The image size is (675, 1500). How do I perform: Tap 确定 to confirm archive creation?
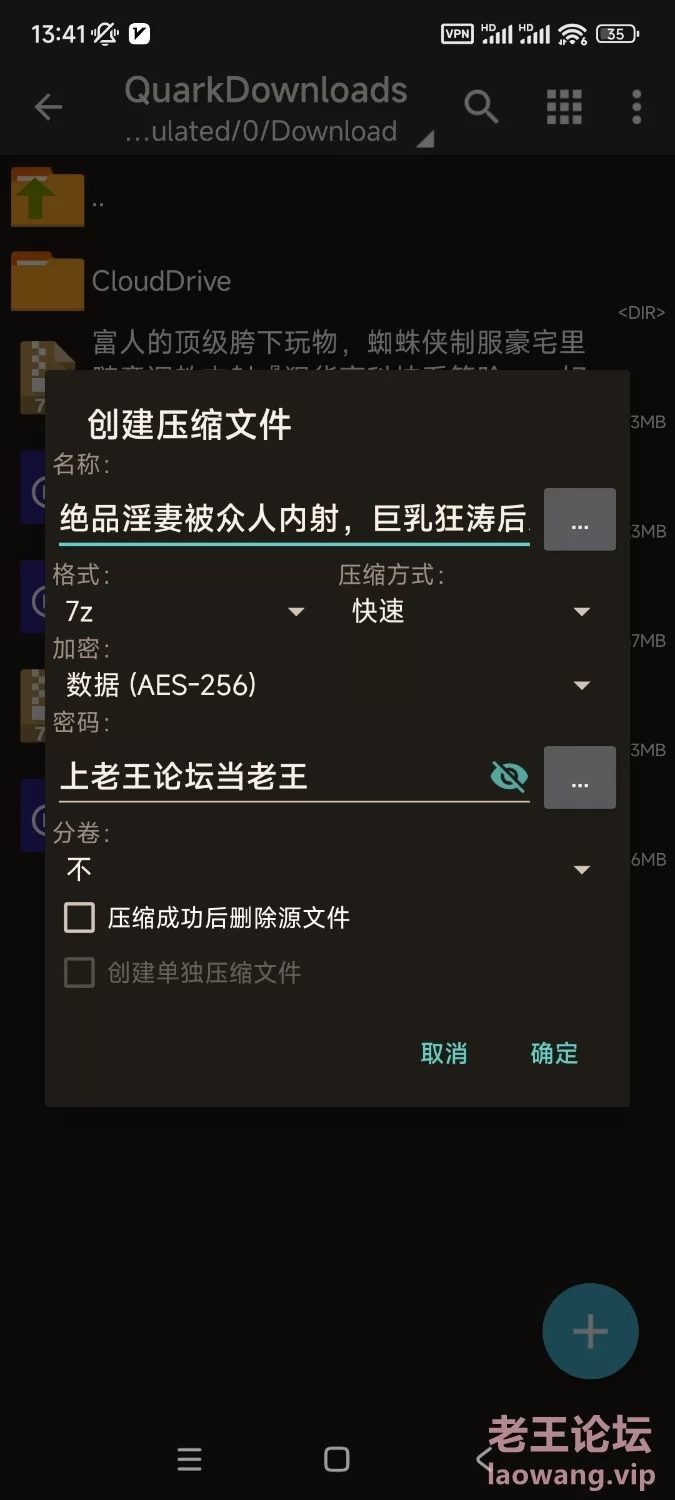coord(554,1053)
